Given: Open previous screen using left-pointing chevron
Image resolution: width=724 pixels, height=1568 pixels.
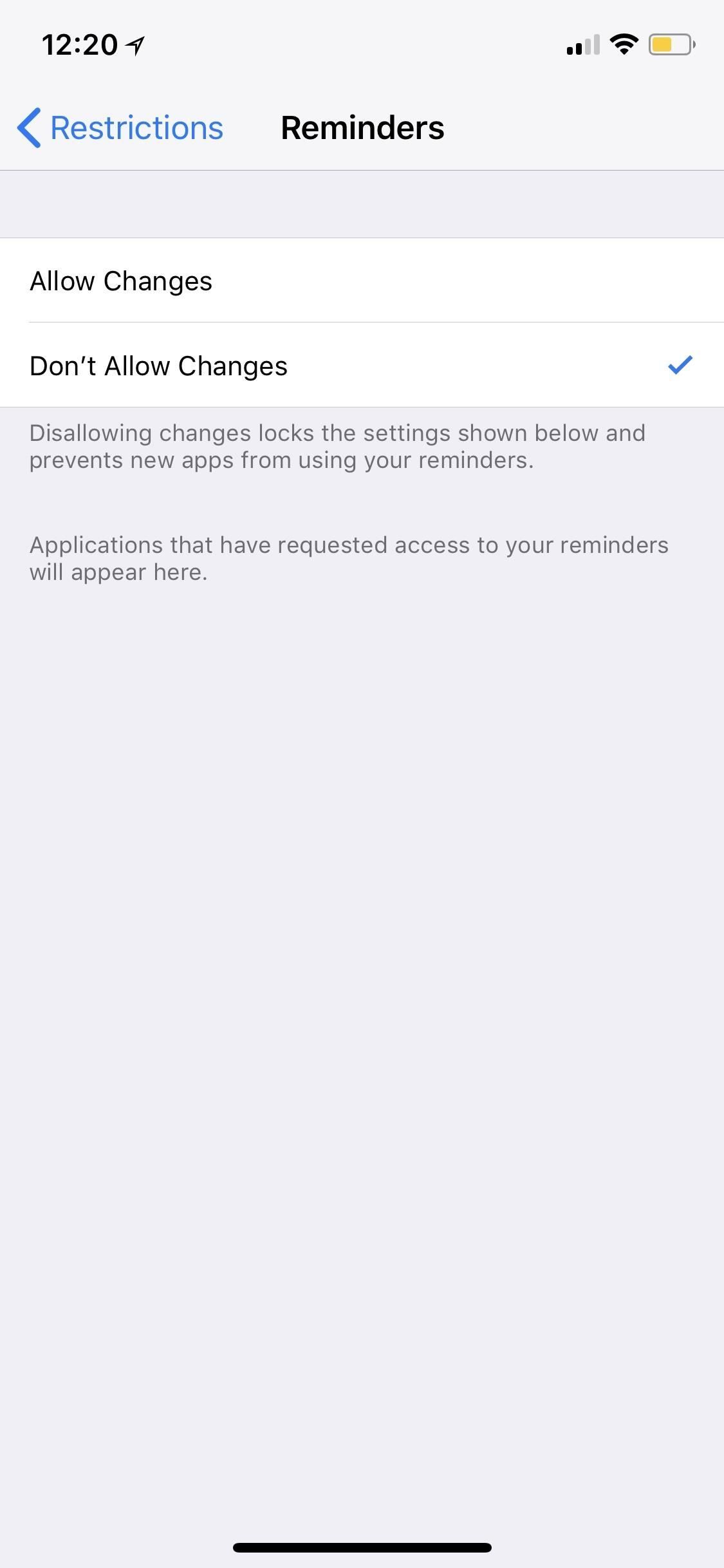Looking at the screenshot, I should point(28,127).
